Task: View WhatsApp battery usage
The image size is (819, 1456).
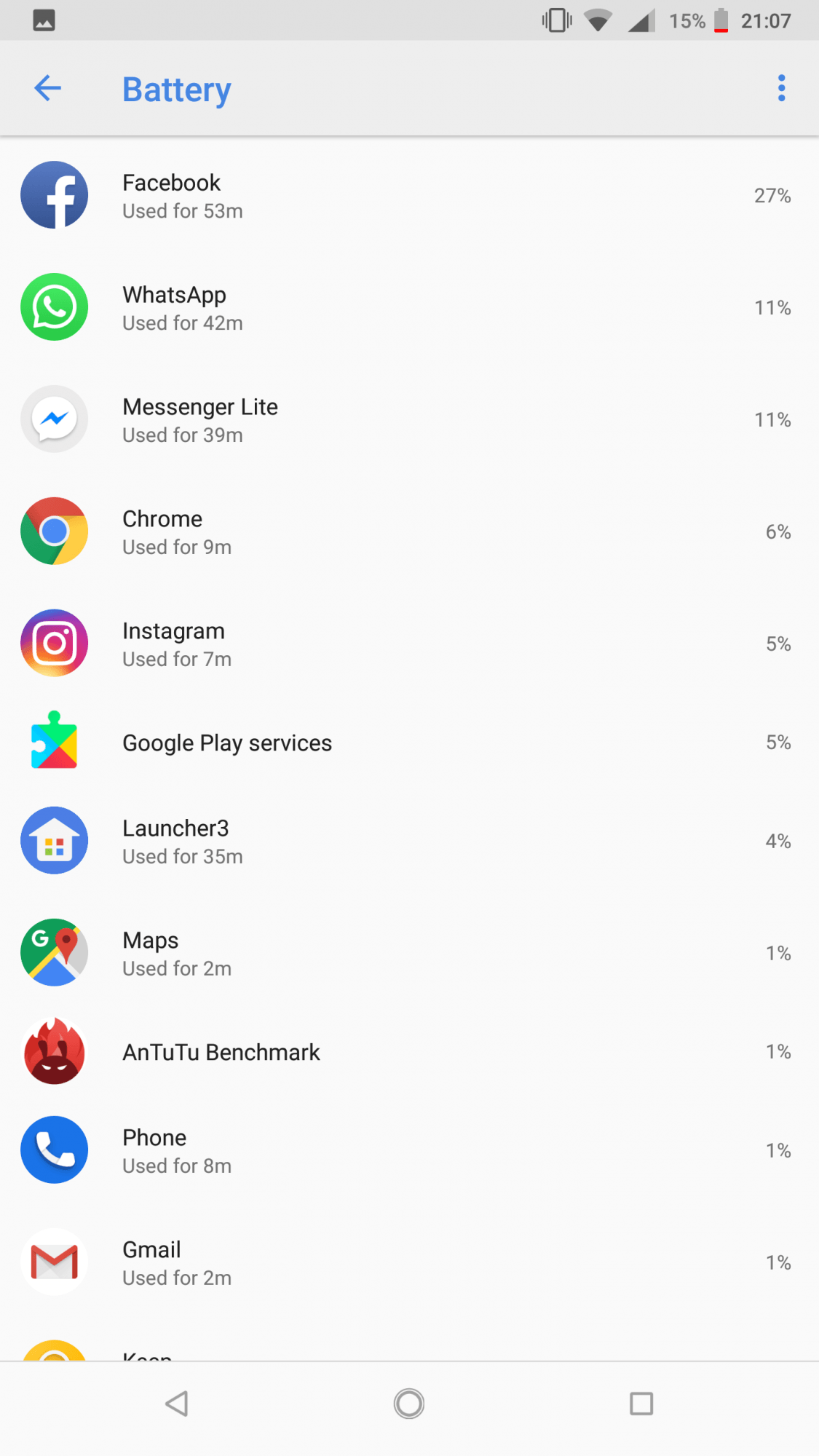Action: (x=408, y=307)
